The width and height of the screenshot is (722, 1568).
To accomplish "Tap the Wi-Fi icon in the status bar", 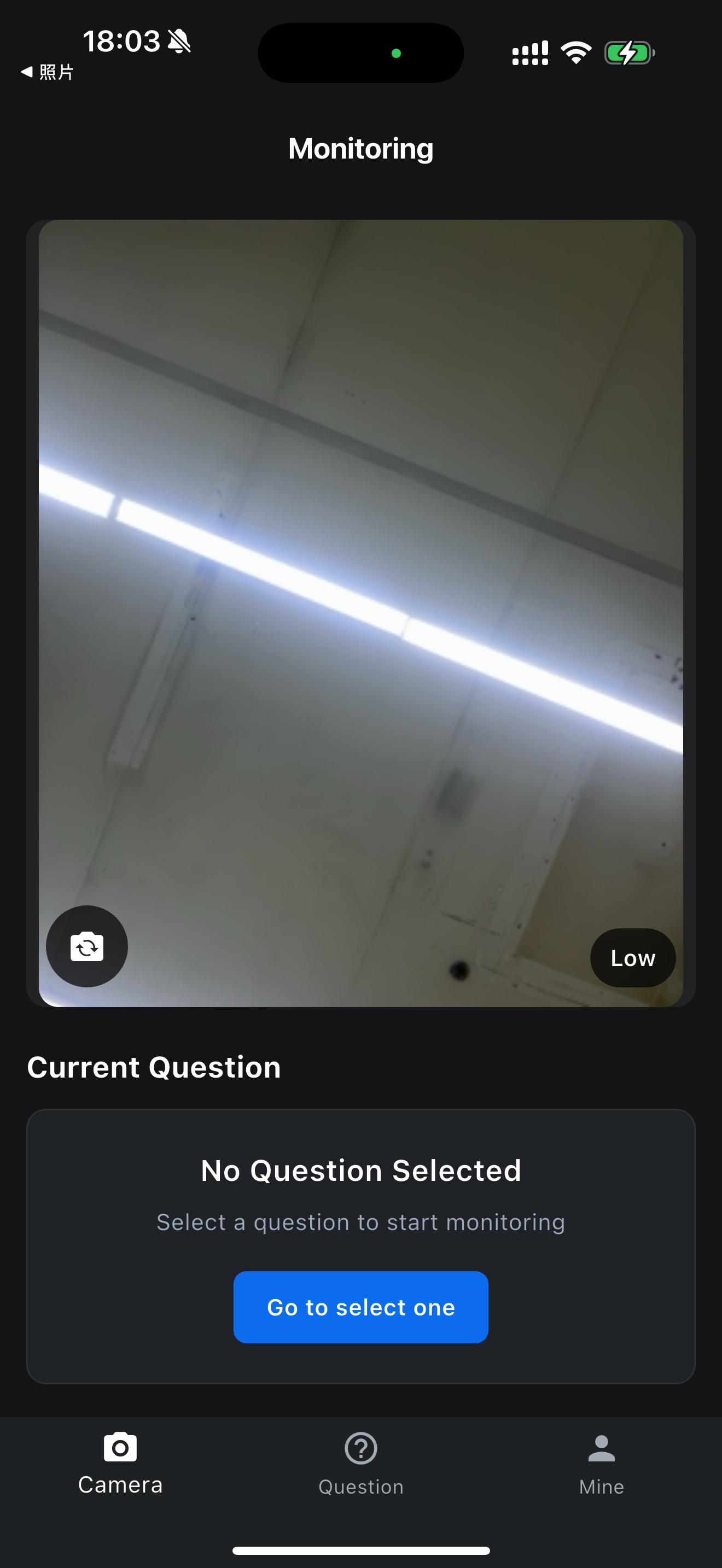I will pos(575,52).
